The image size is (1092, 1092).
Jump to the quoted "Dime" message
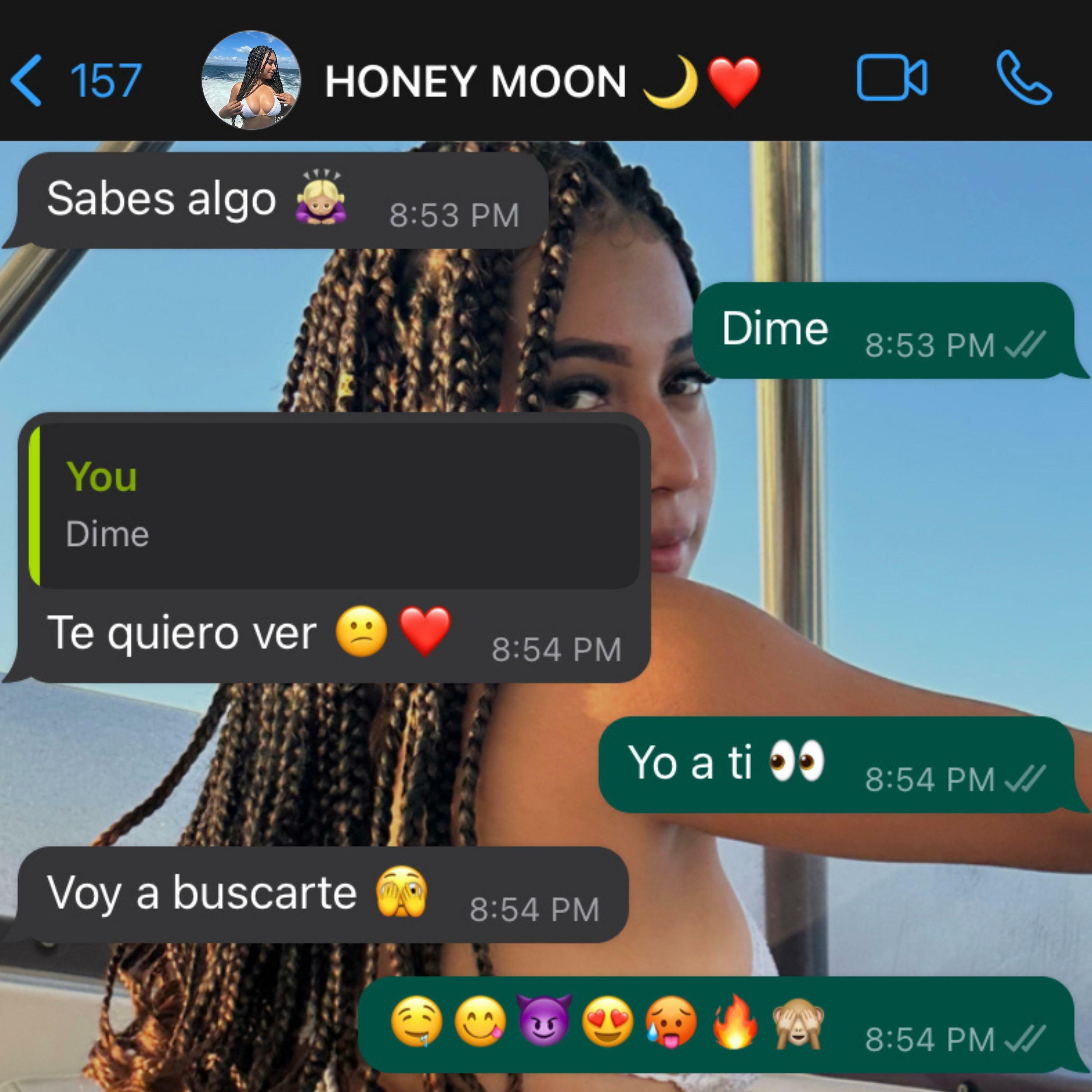pyautogui.click(x=333, y=505)
